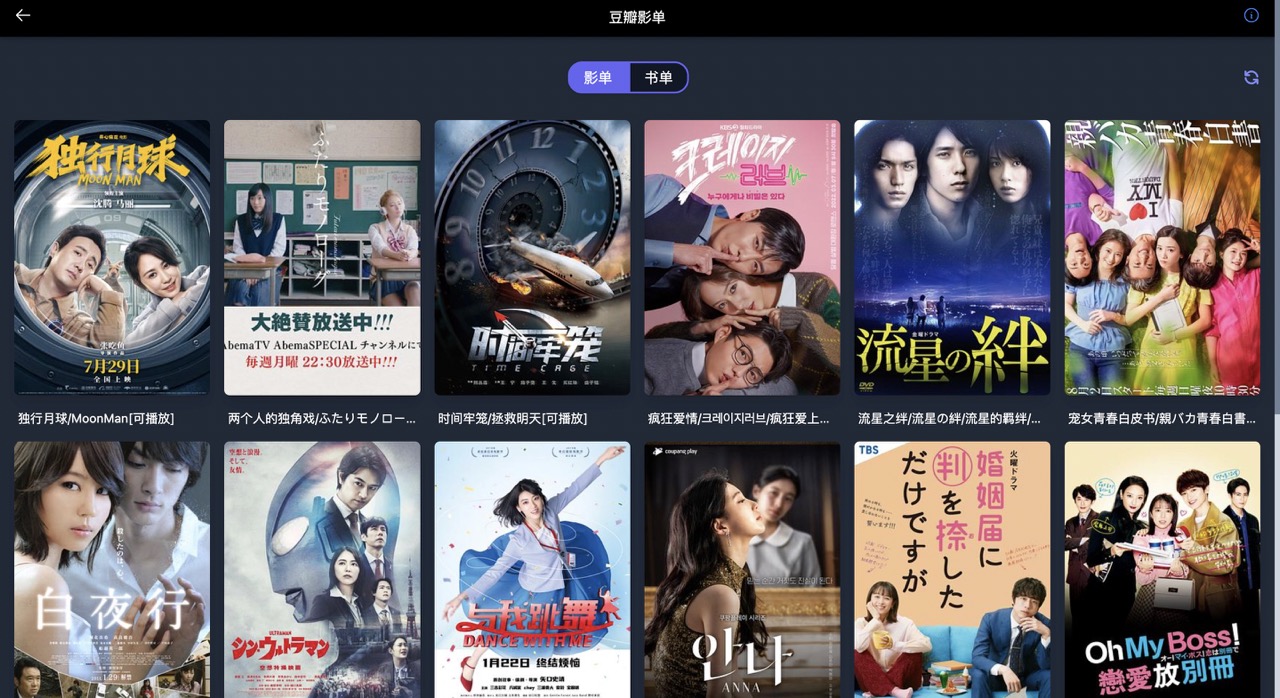This screenshot has height=698, width=1280.
Task: Open the 与我跳舞 Dance With Me poster
Action: (x=532, y=570)
